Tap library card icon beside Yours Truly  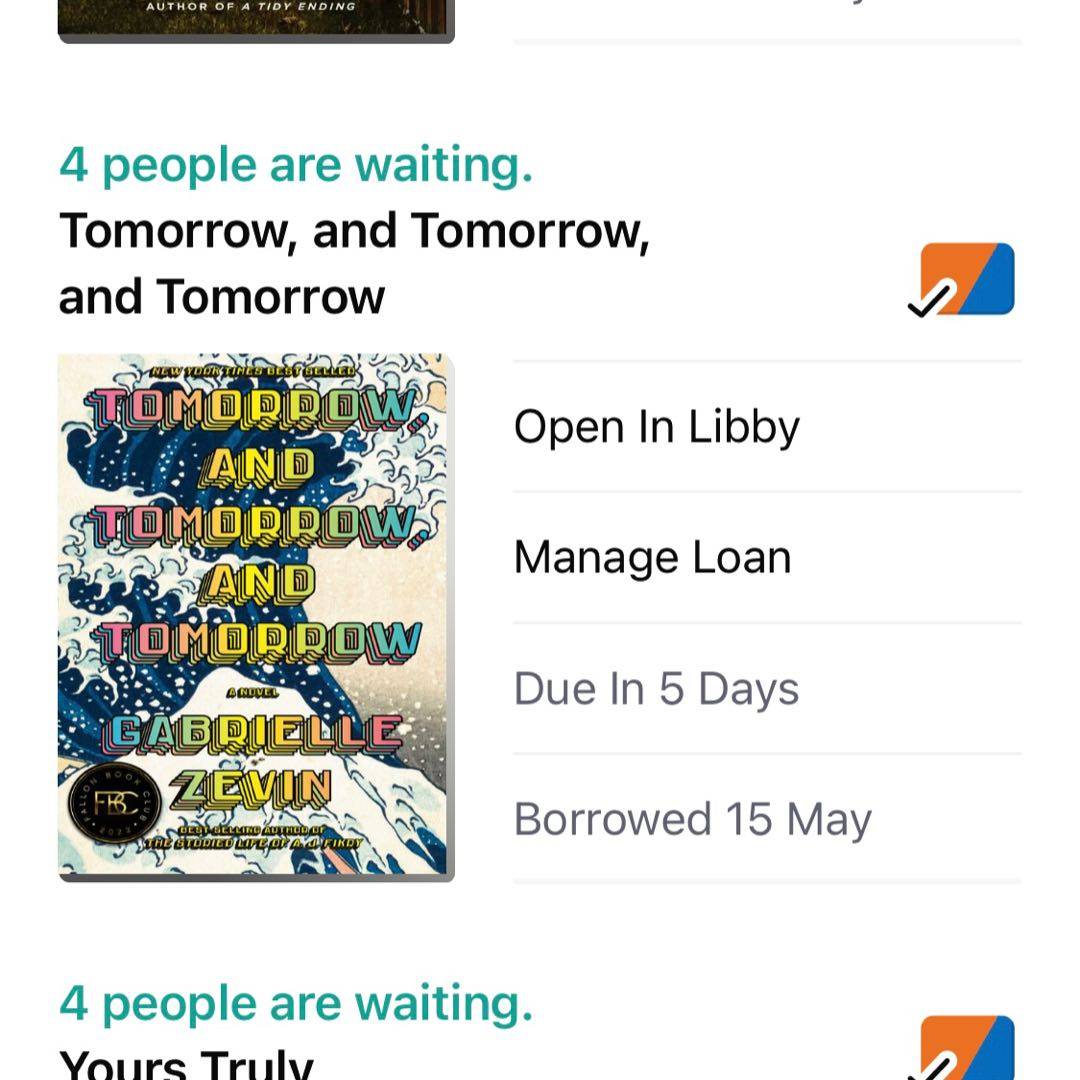point(964,1050)
